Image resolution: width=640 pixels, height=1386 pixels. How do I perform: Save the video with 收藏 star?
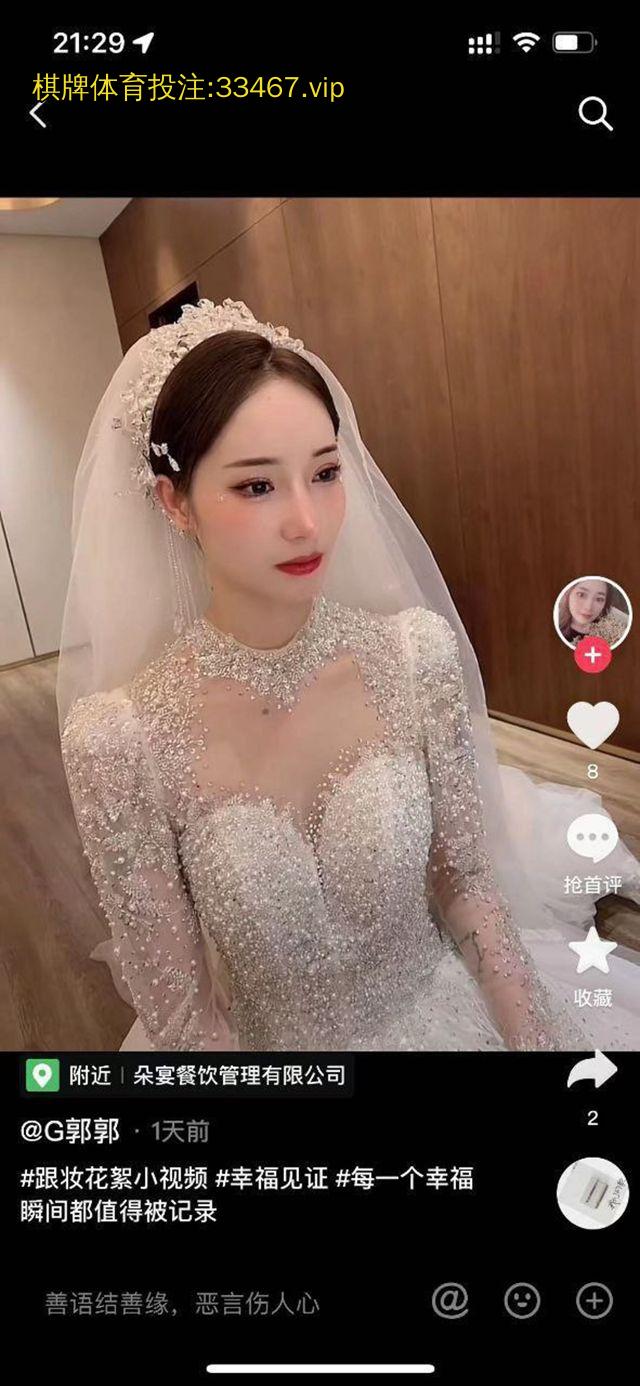592,951
